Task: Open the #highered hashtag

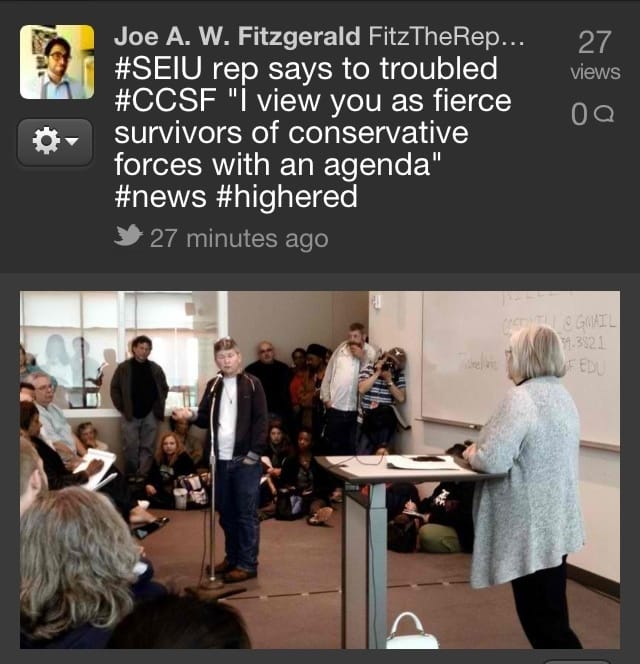Action: (287, 197)
